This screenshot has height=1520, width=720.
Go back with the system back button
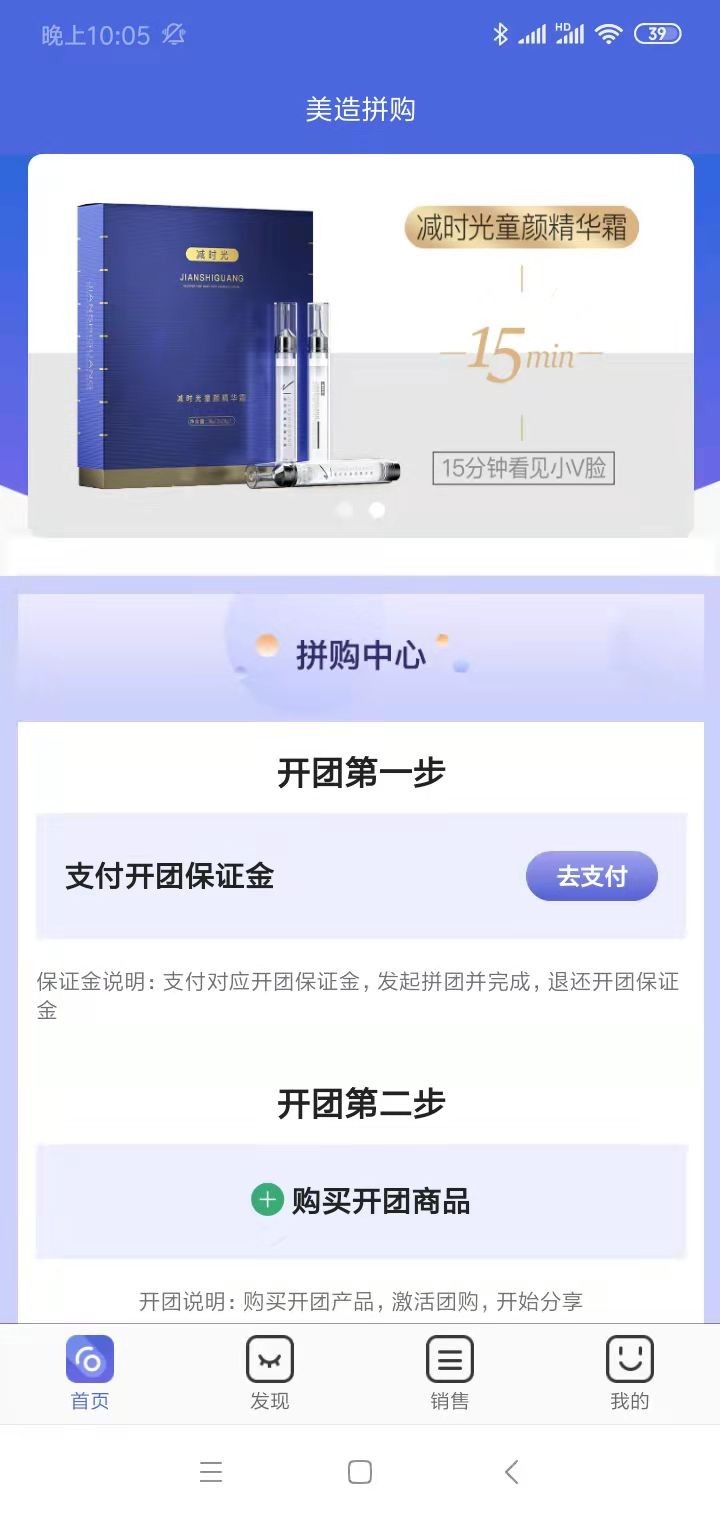(x=511, y=1472)
